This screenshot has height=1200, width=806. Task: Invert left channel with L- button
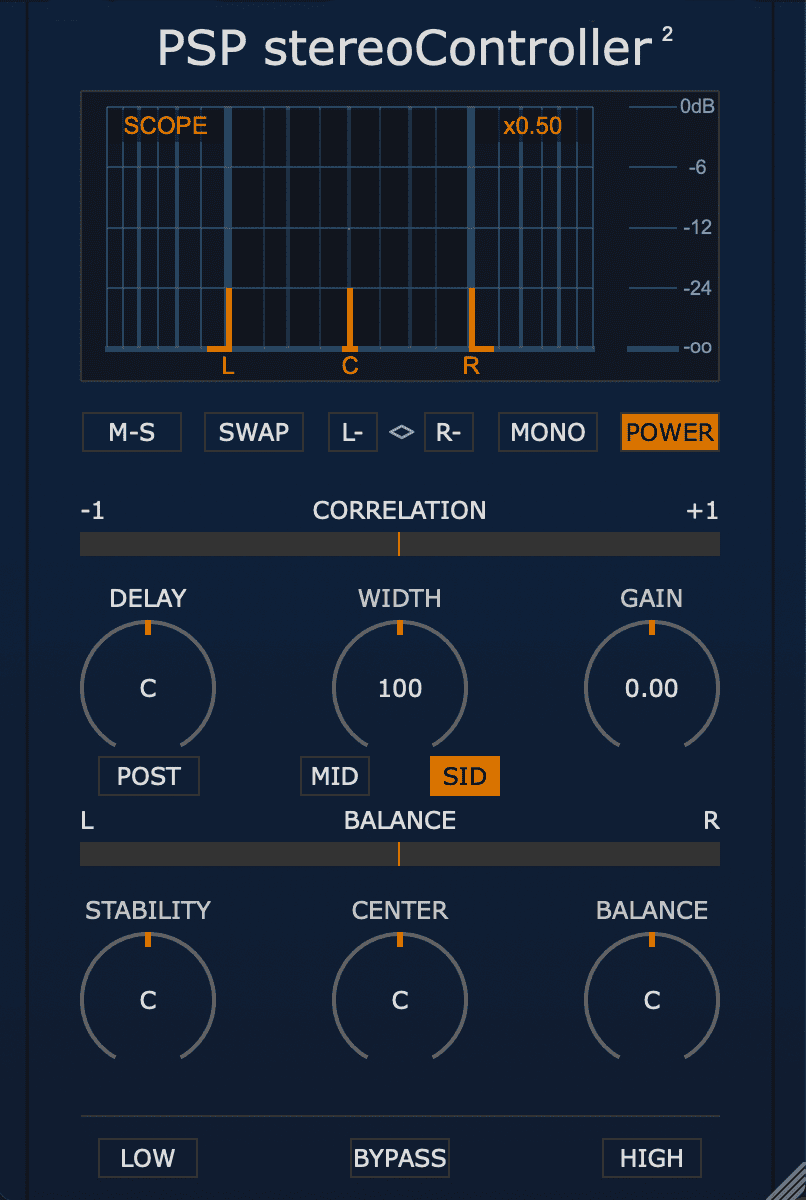click(x=353, y=433)
